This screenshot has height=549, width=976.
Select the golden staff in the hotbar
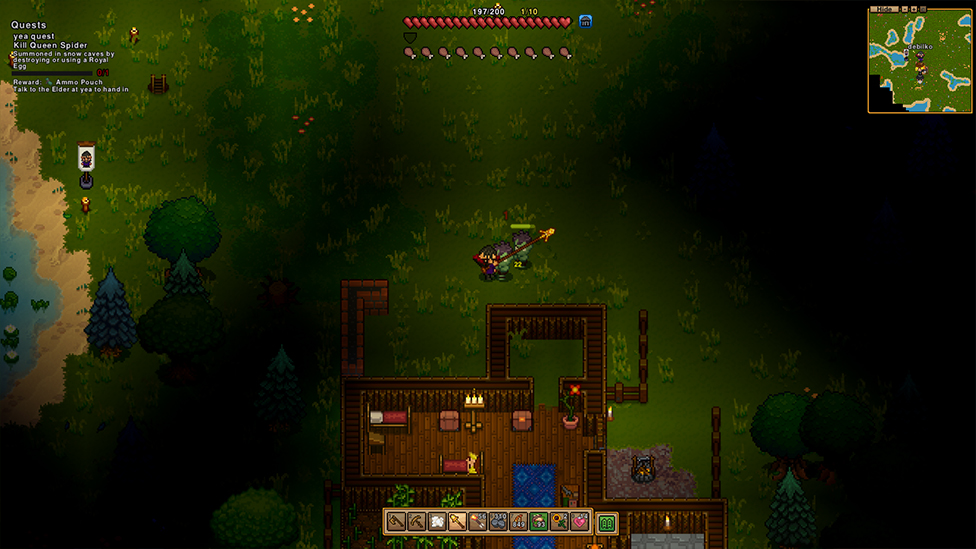point(457,521)
